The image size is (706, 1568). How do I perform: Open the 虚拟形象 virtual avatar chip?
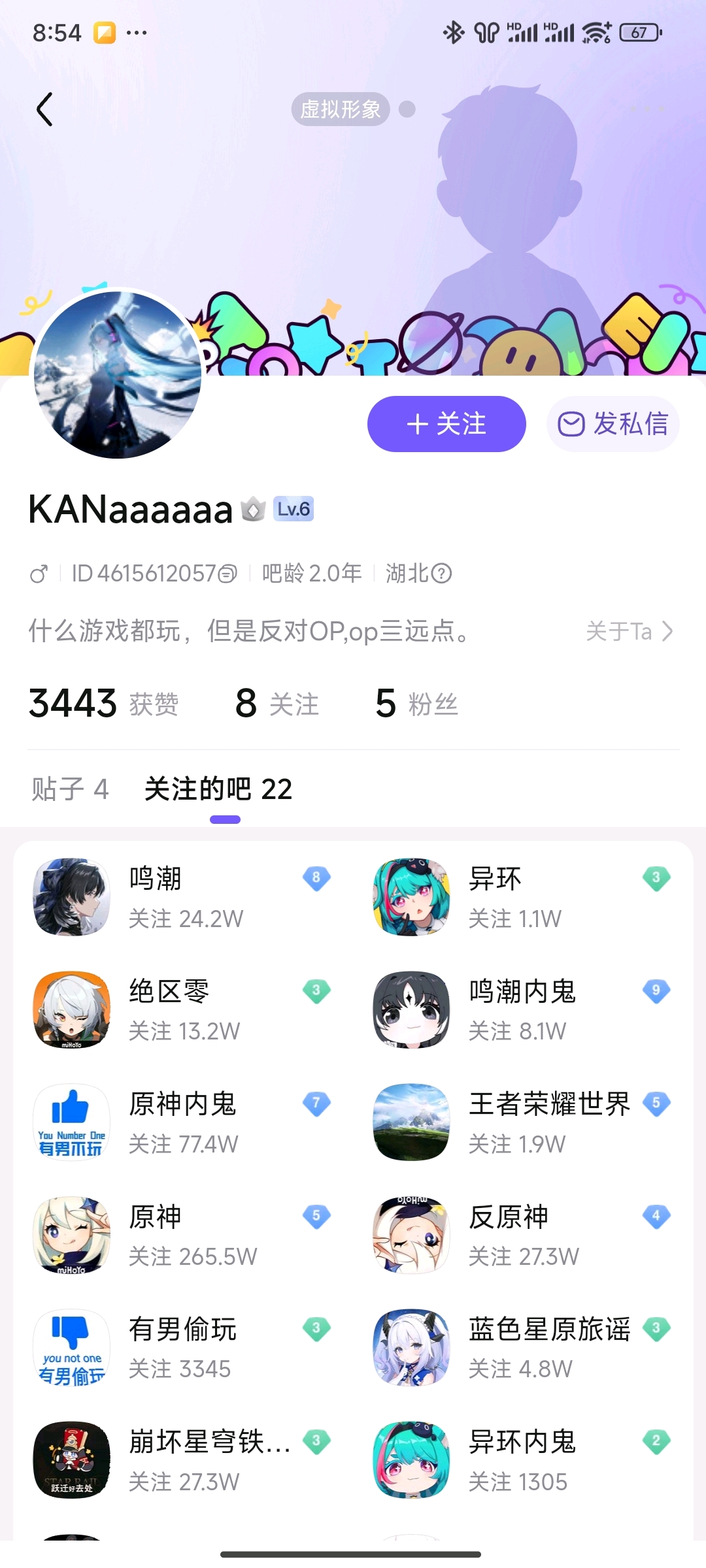341,109
